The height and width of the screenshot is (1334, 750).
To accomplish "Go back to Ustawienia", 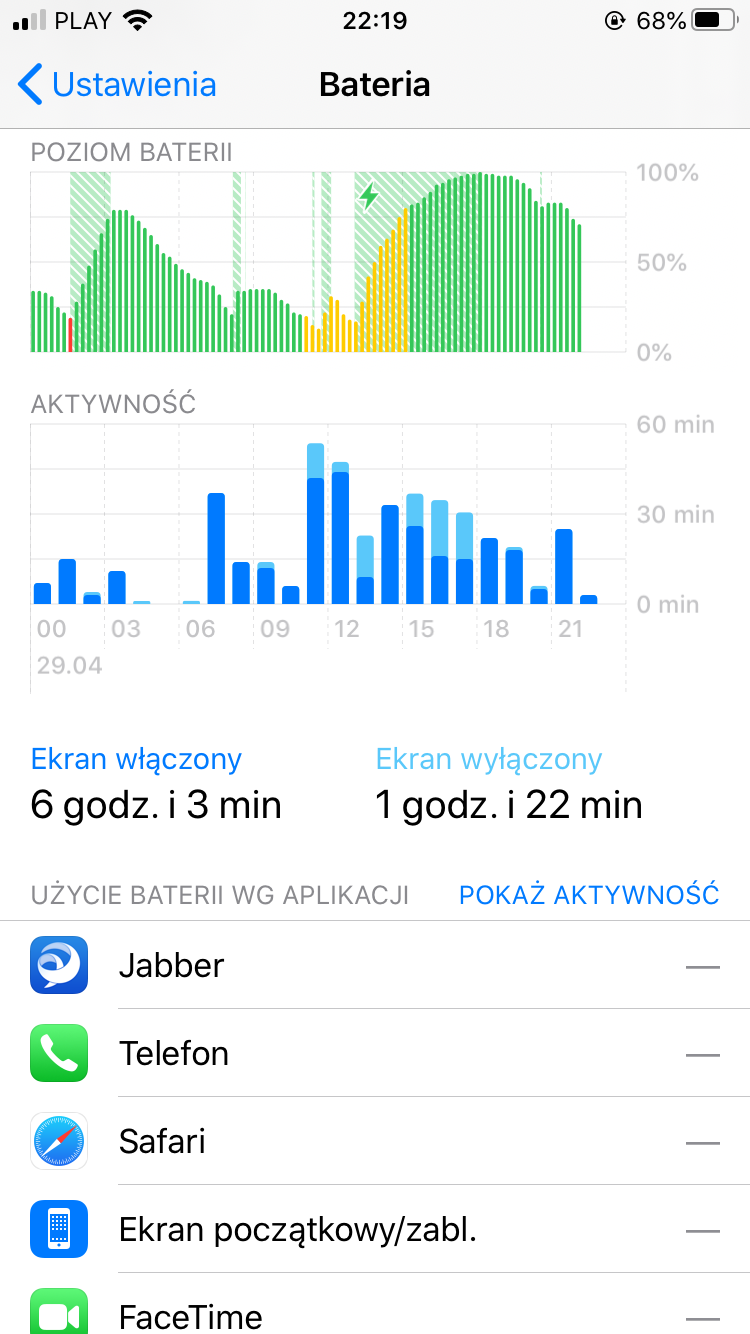I will 116,85.
